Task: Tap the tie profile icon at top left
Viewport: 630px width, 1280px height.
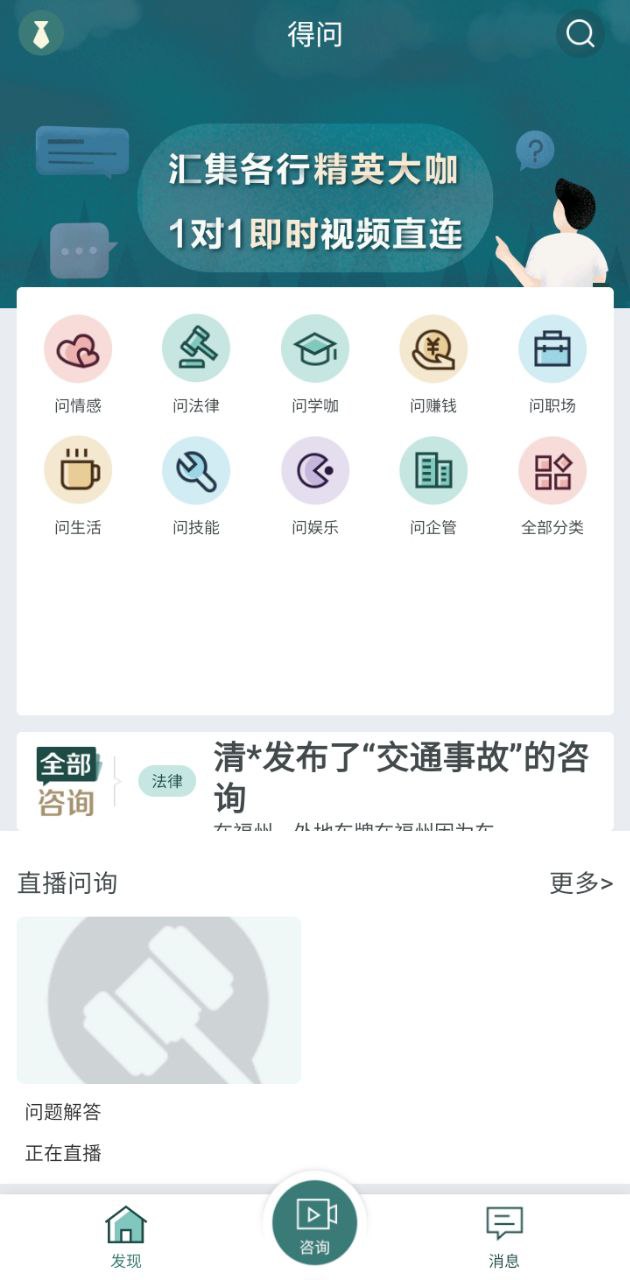Action: [41, 34]
